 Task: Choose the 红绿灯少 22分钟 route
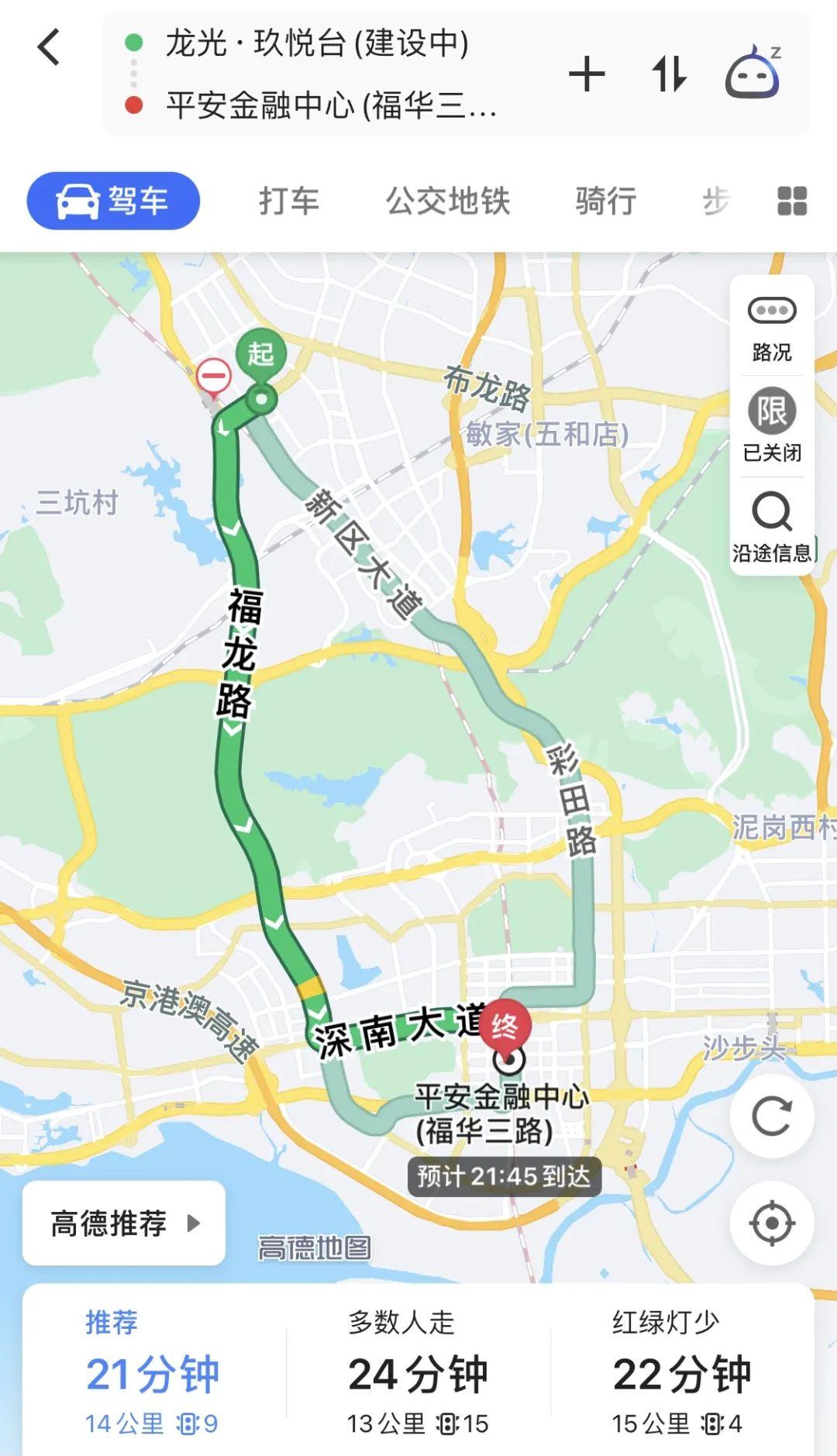tap(681, 1373)
